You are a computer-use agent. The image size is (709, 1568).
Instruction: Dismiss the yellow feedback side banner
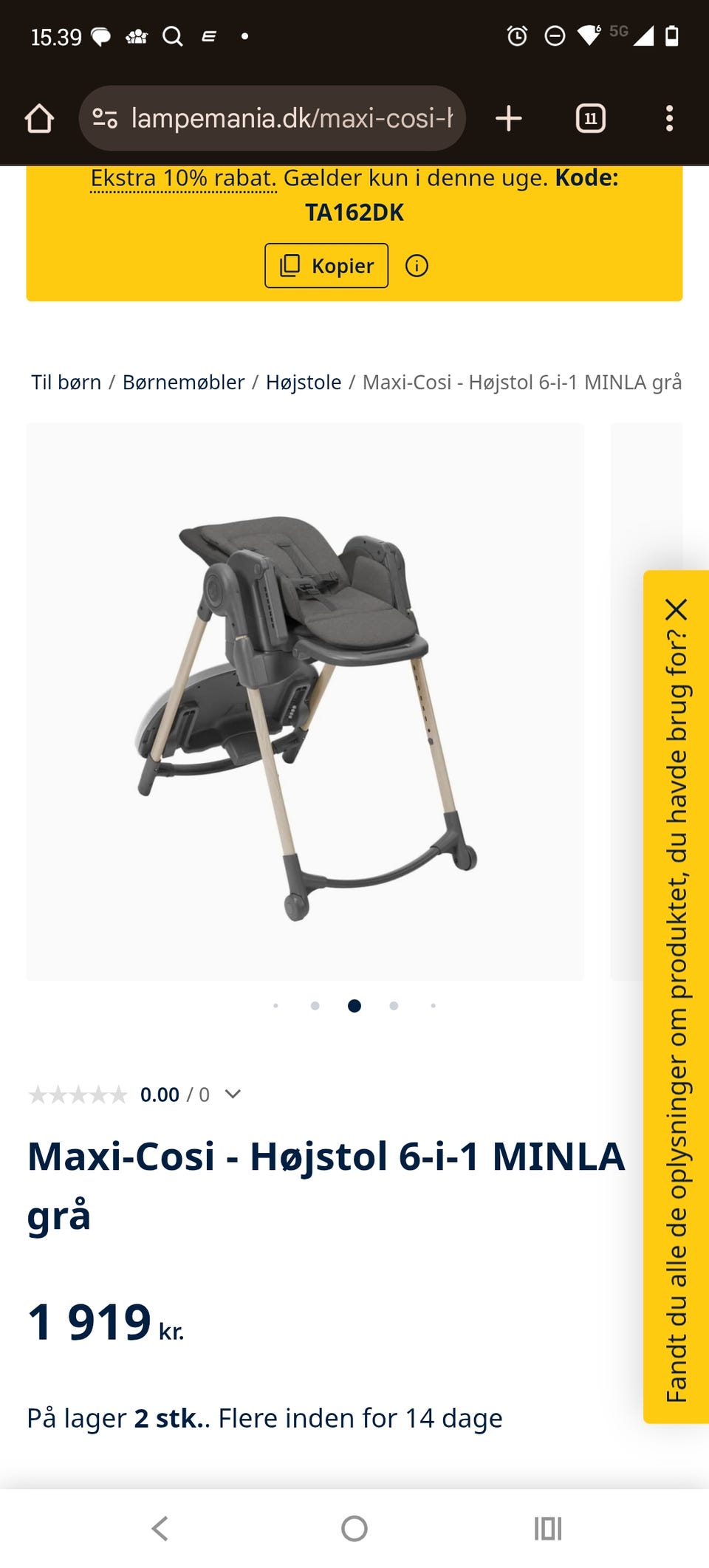pyautogui.click(x=676, y=610)
